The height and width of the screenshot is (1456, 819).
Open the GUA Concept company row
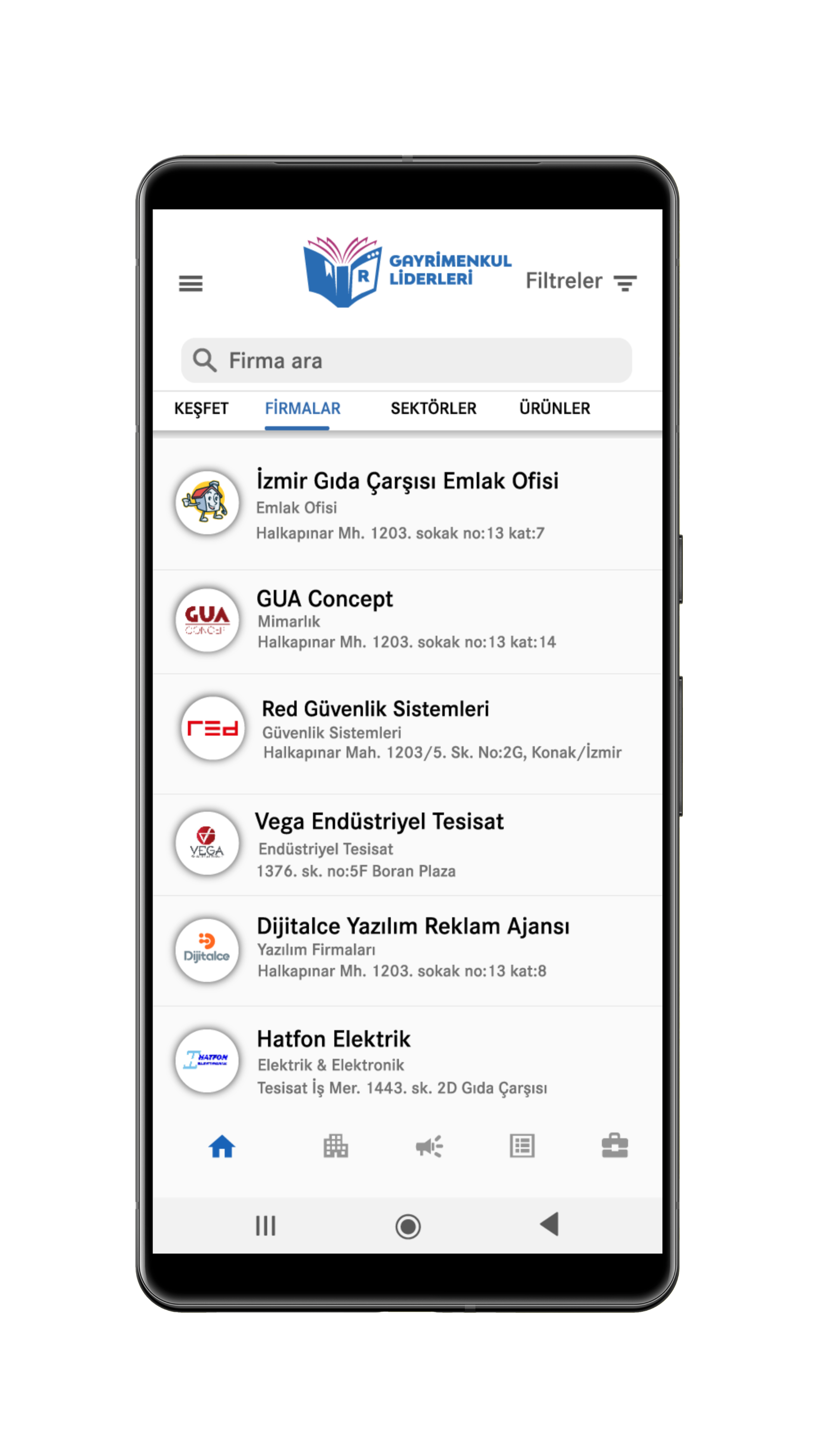click(407, 620)
